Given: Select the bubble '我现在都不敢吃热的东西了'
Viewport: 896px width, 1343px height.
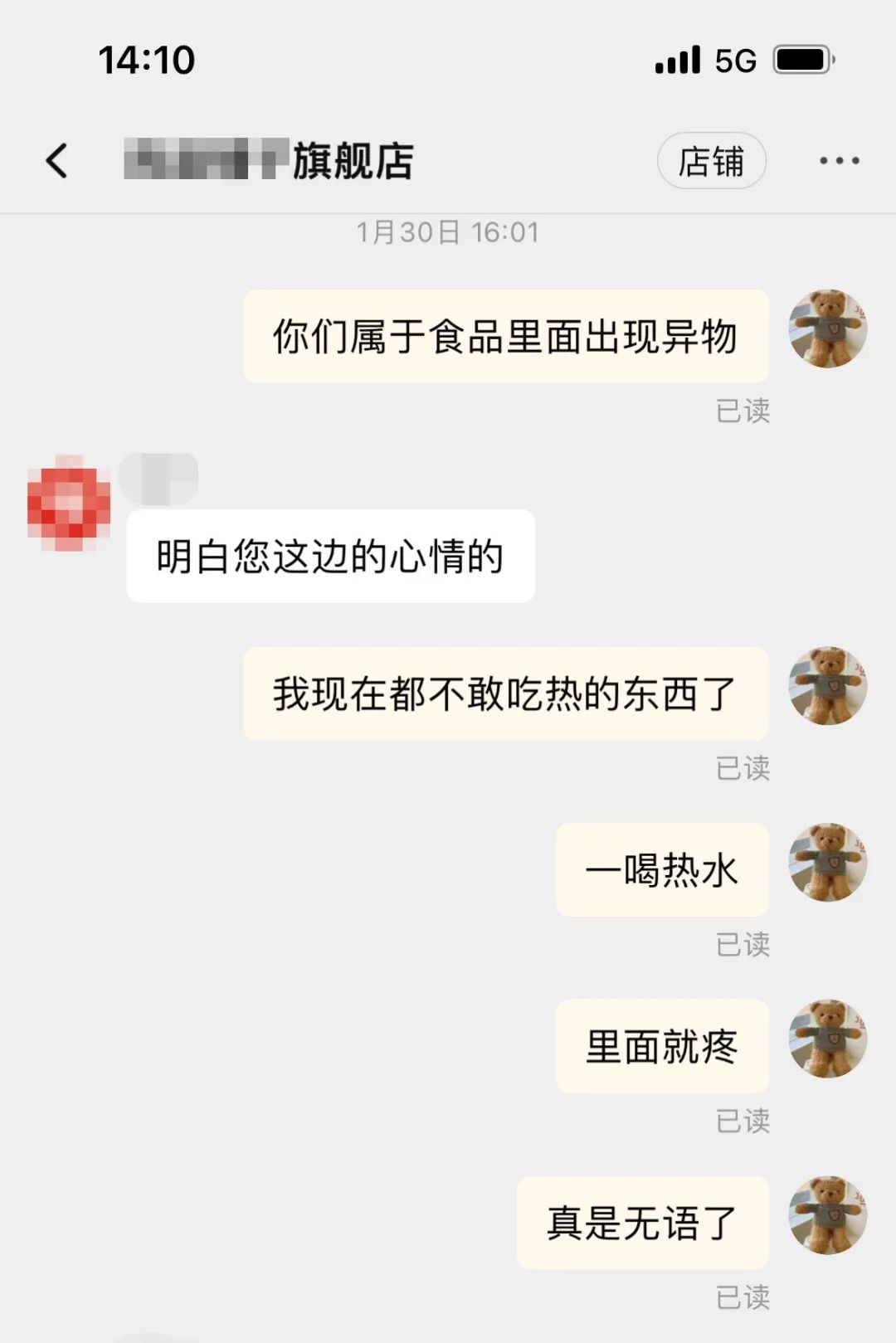Looking at the screenshot, I should click(x=505, y=694).
